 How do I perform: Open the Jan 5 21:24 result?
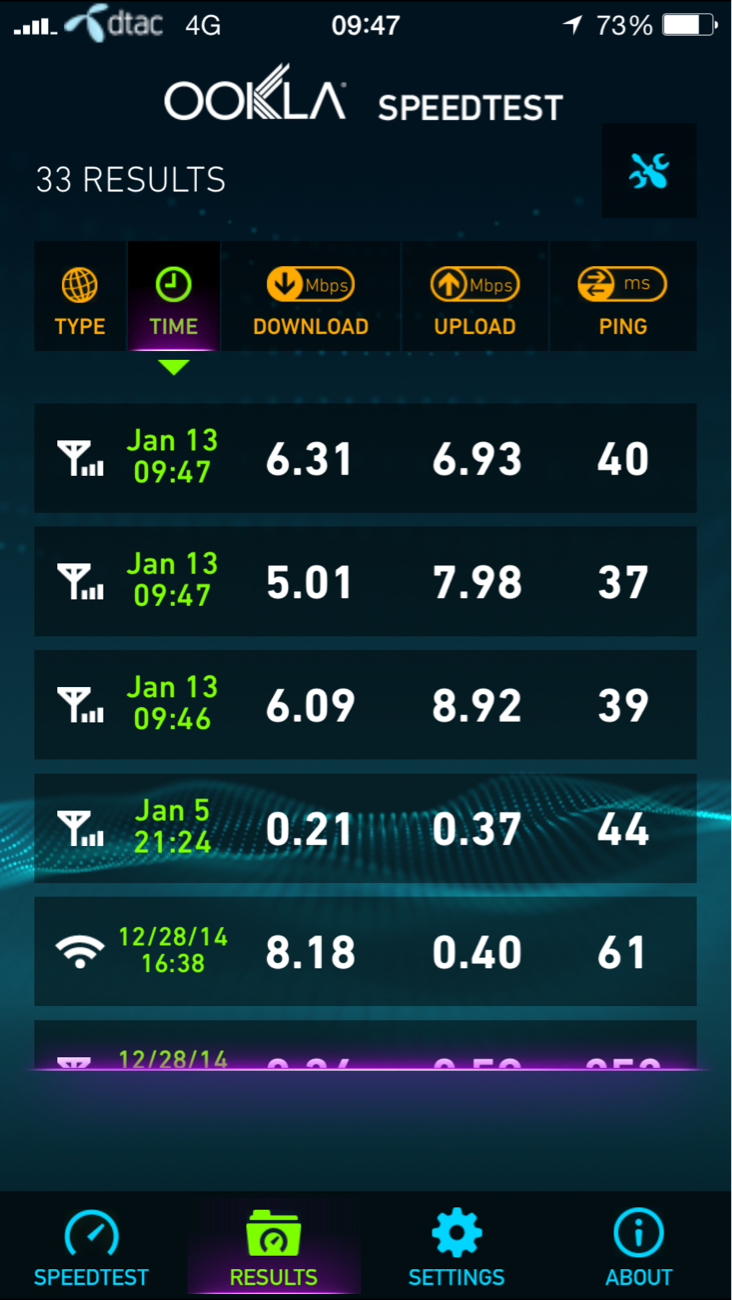coord(365,829)
